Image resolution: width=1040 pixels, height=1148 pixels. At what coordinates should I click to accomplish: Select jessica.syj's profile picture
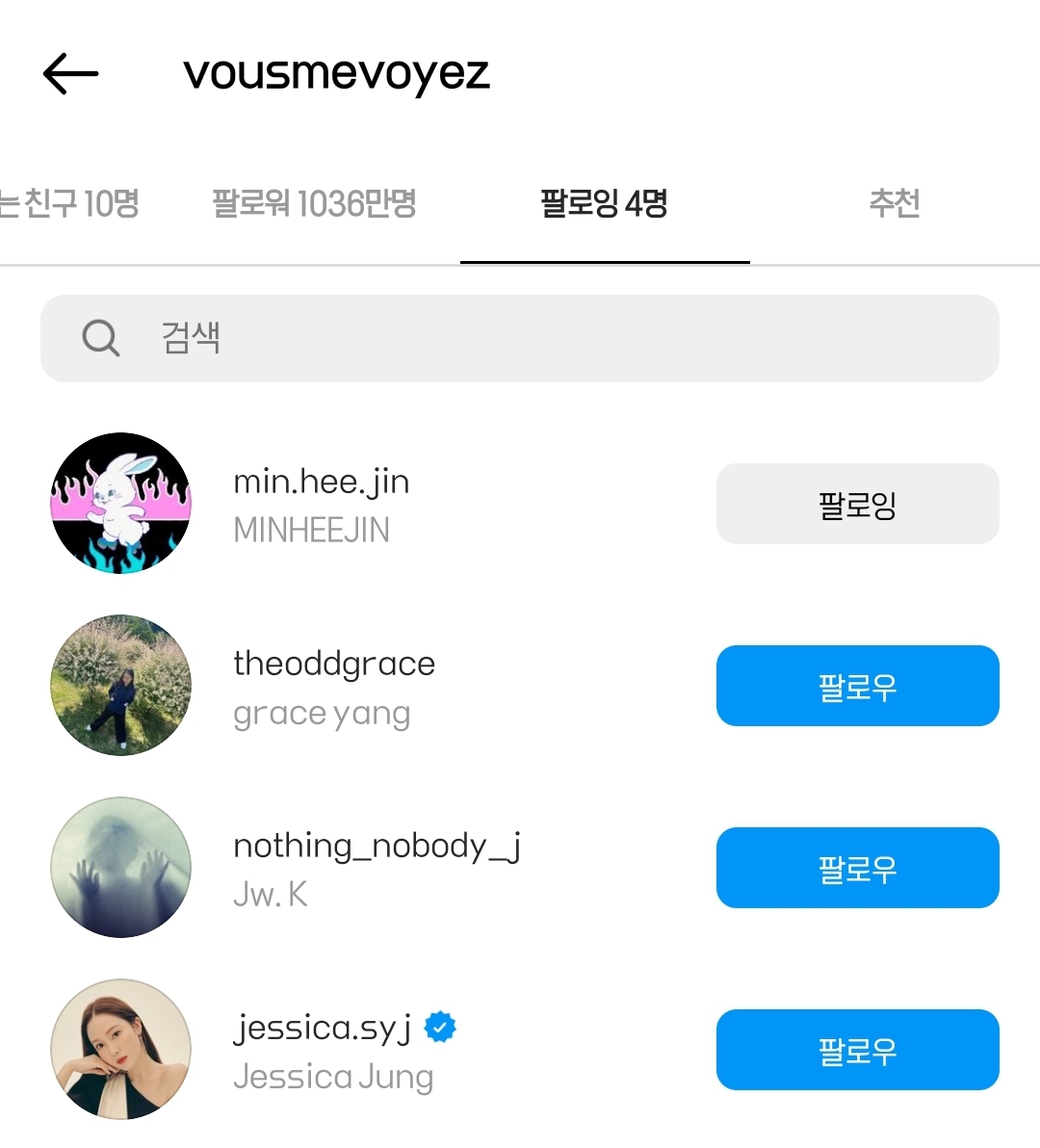coord(120,1049)
